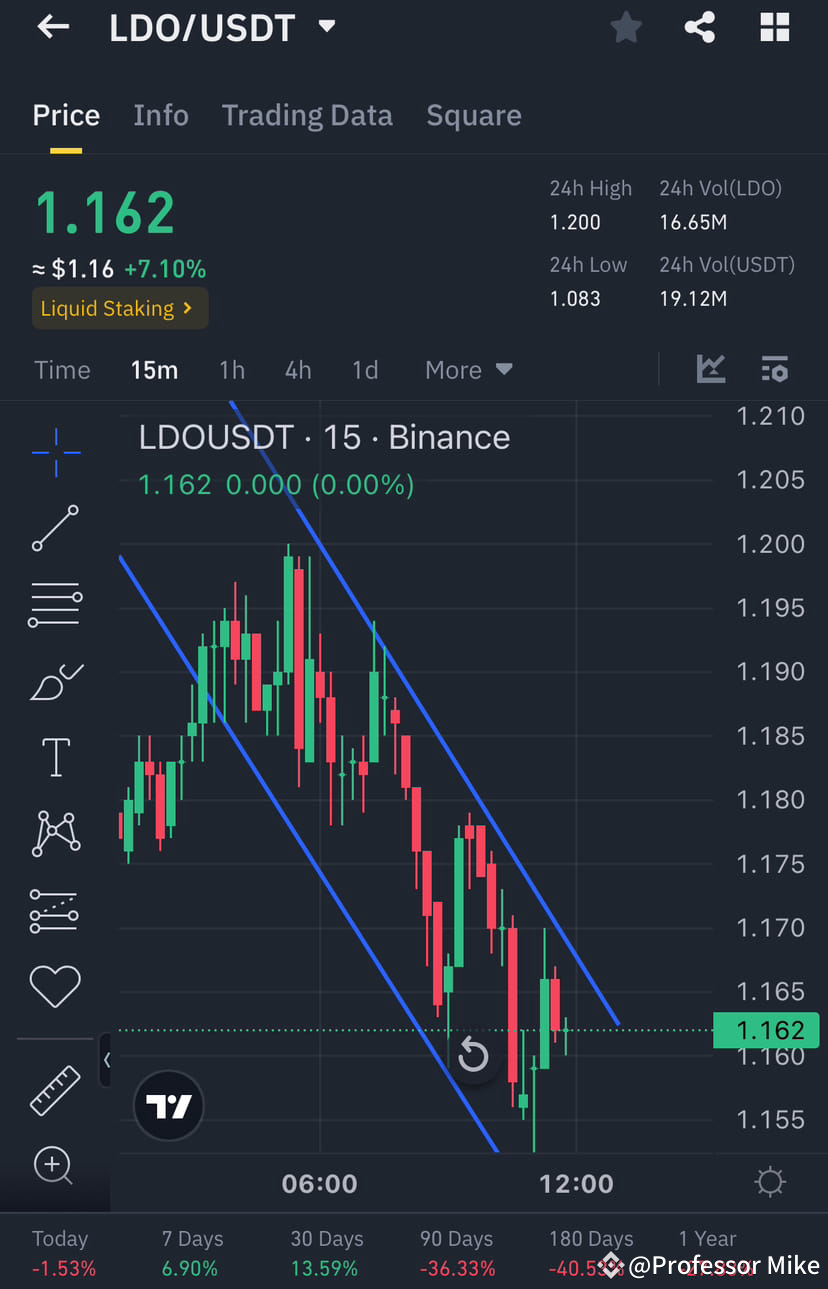Toggle the favorite drawings heart tool
The image size is (828, 1289).
(x=55, y=985)
